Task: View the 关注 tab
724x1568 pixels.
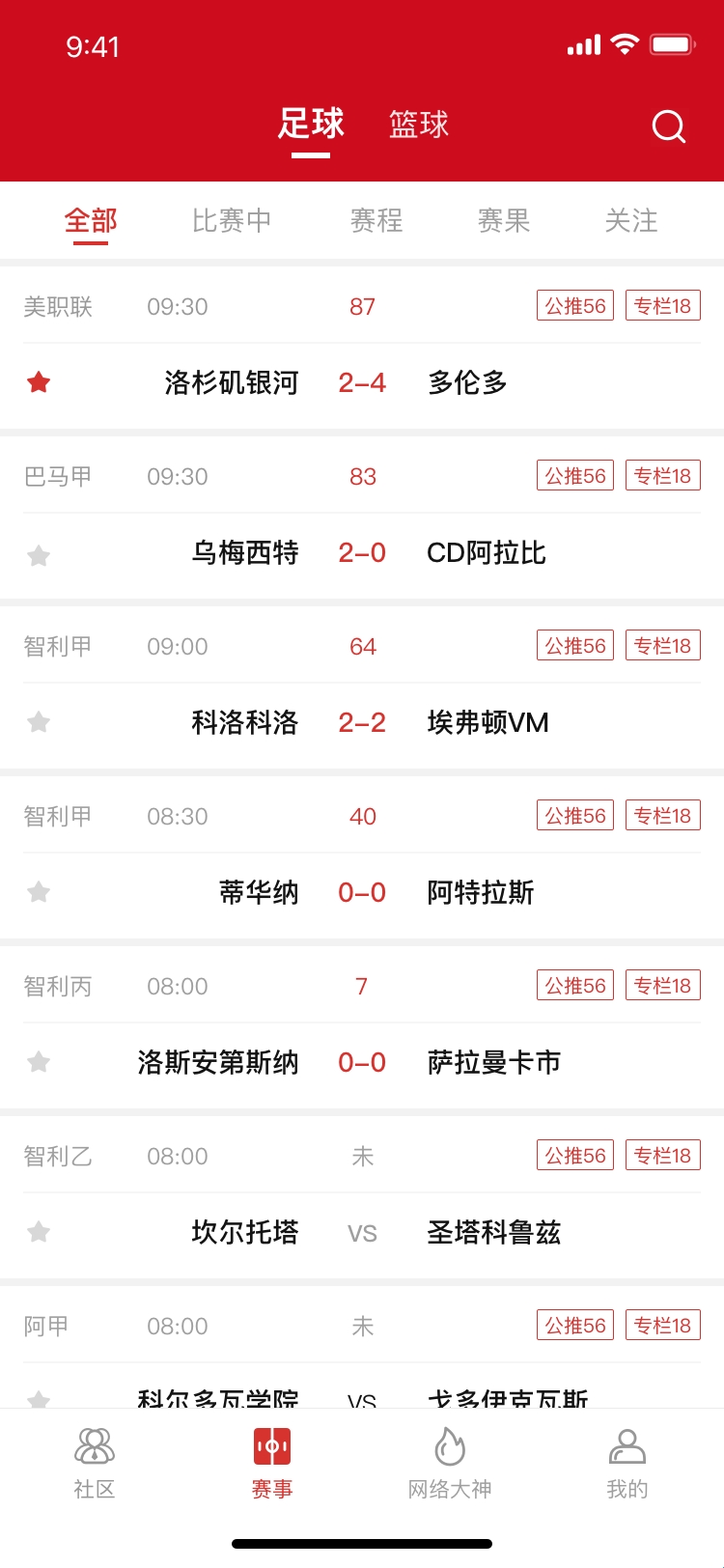Action: click(x=631, y=220)
